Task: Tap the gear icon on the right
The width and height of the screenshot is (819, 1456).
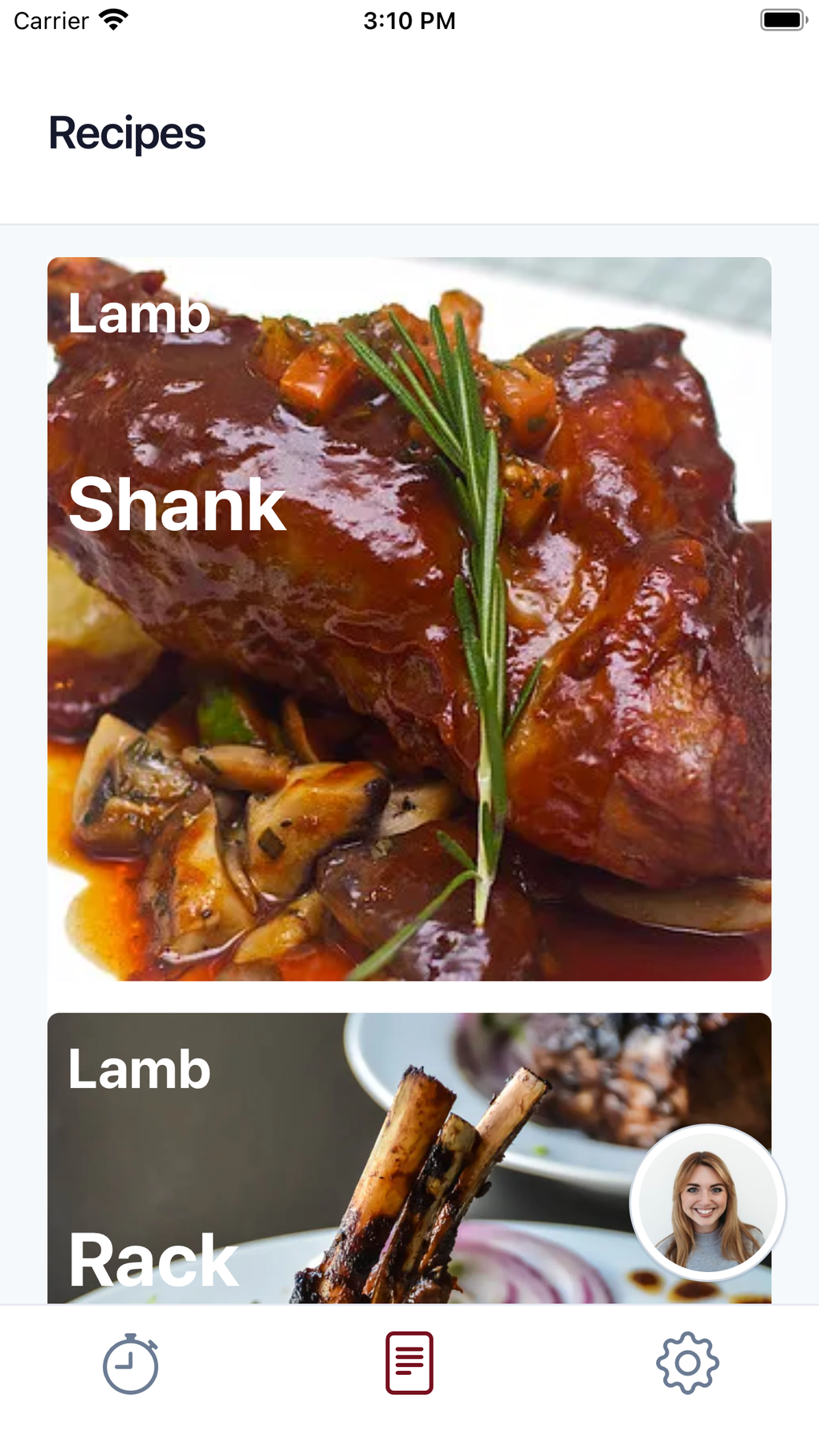Action: pos(687,1363)
